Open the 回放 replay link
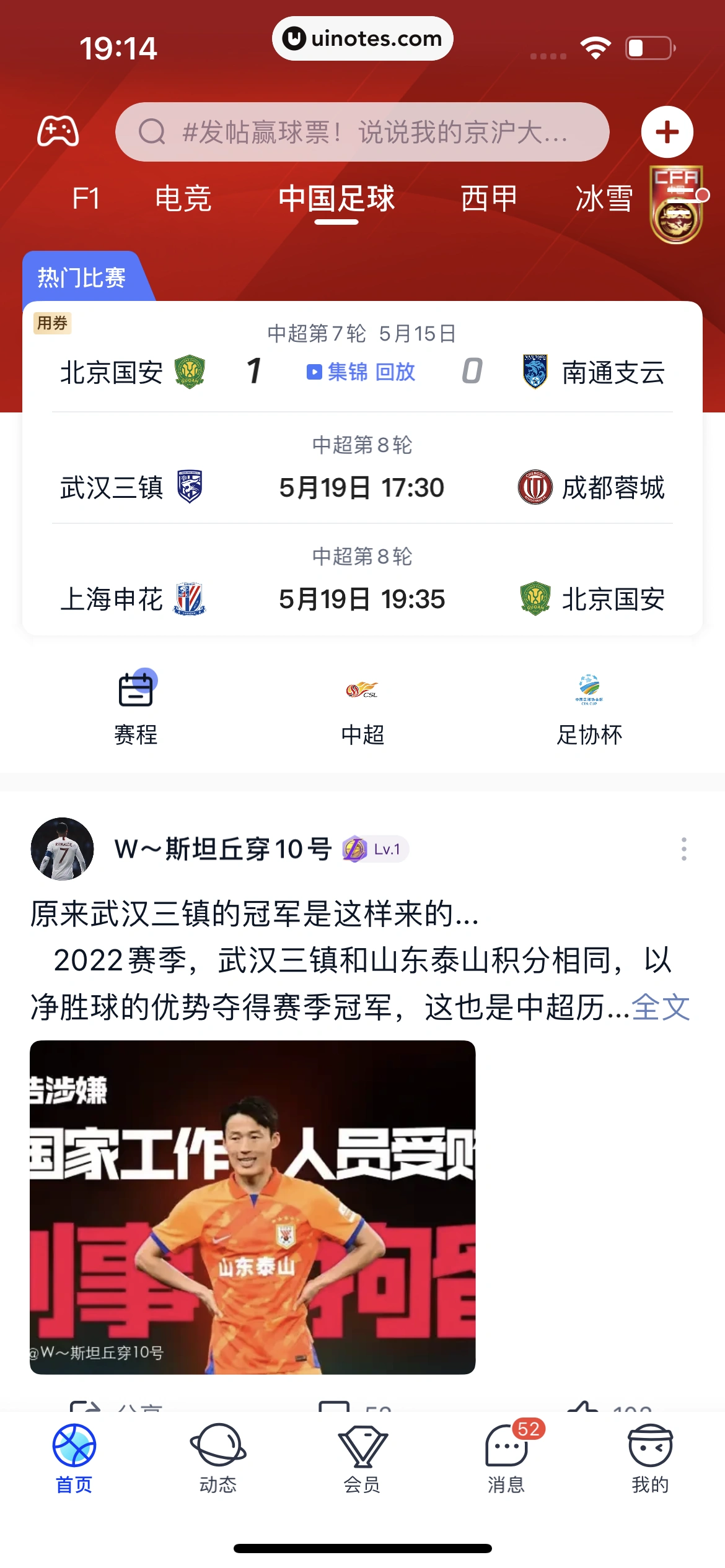 [395, 372]
